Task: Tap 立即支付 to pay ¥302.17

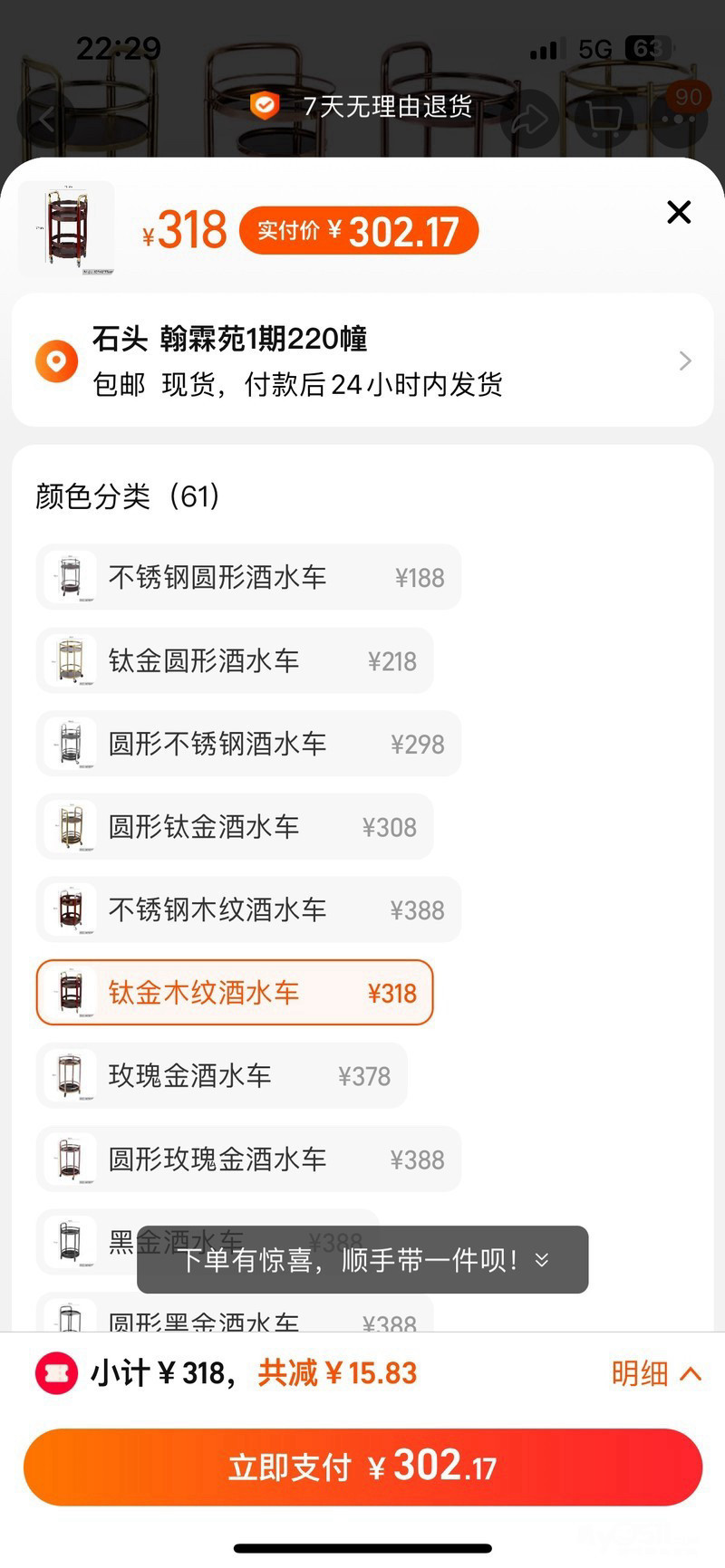Action: [362, 1467]
